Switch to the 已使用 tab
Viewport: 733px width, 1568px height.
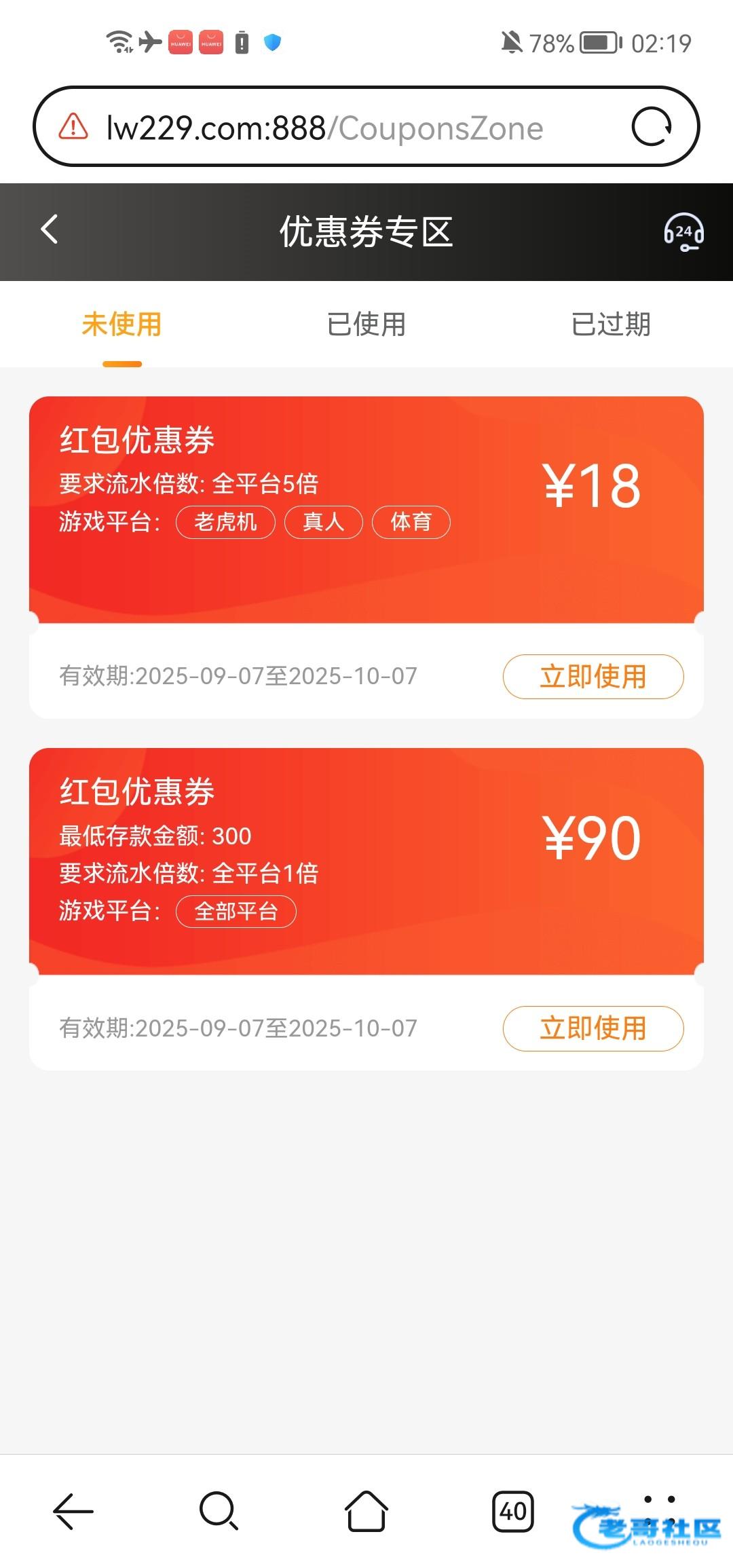point(366,324)
